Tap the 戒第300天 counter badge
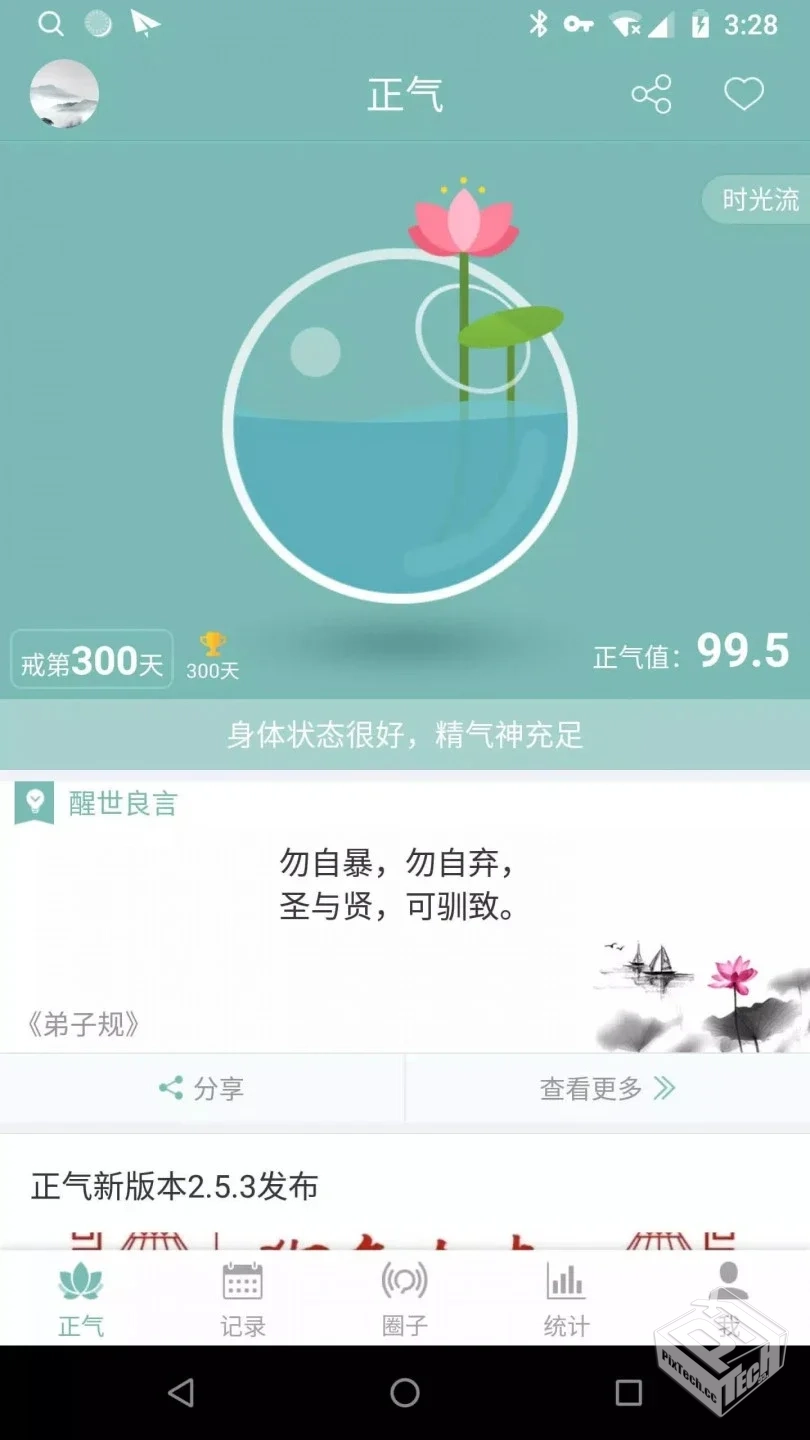 point(90,658)
